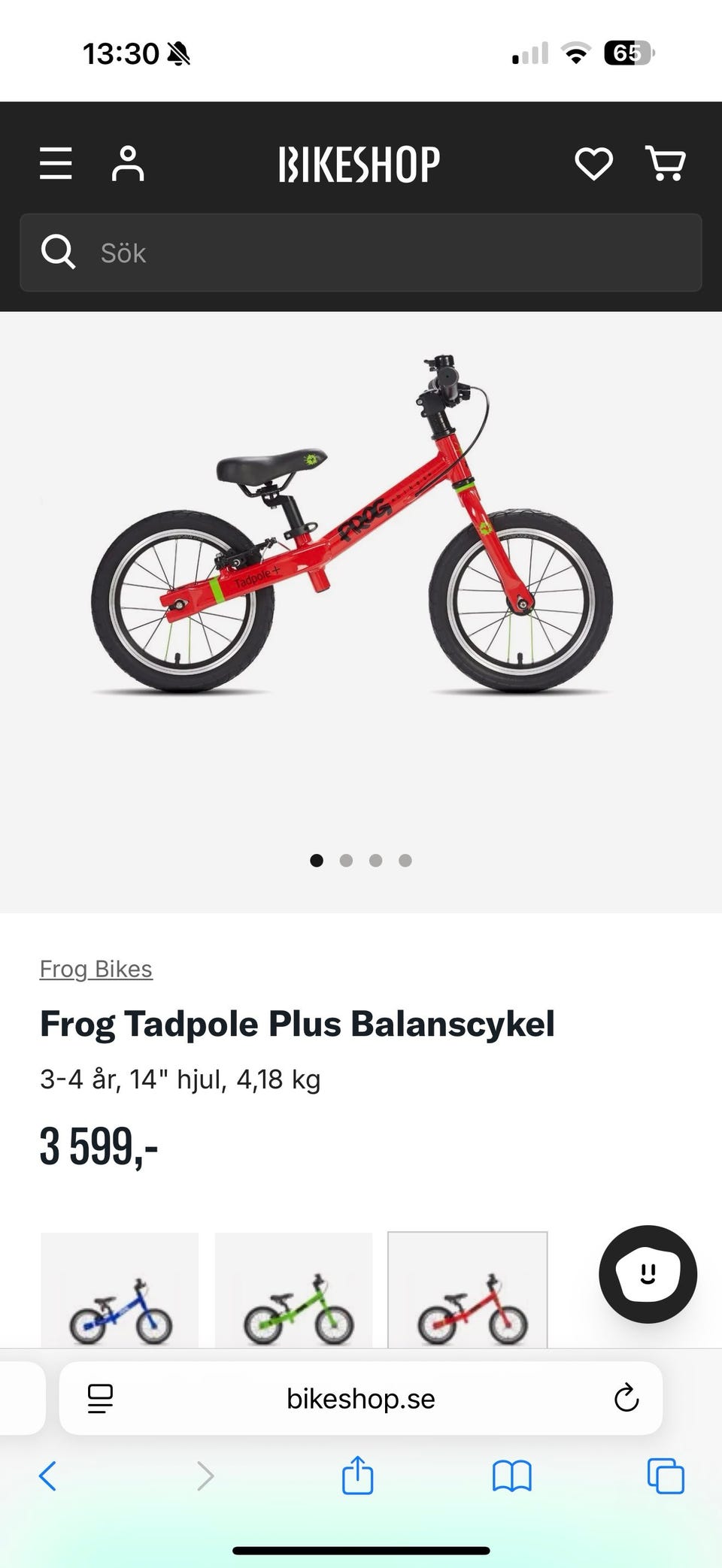Viewport: 722px width, 1568px height.
Task: Go back to the previous page
Action: 47,1476
